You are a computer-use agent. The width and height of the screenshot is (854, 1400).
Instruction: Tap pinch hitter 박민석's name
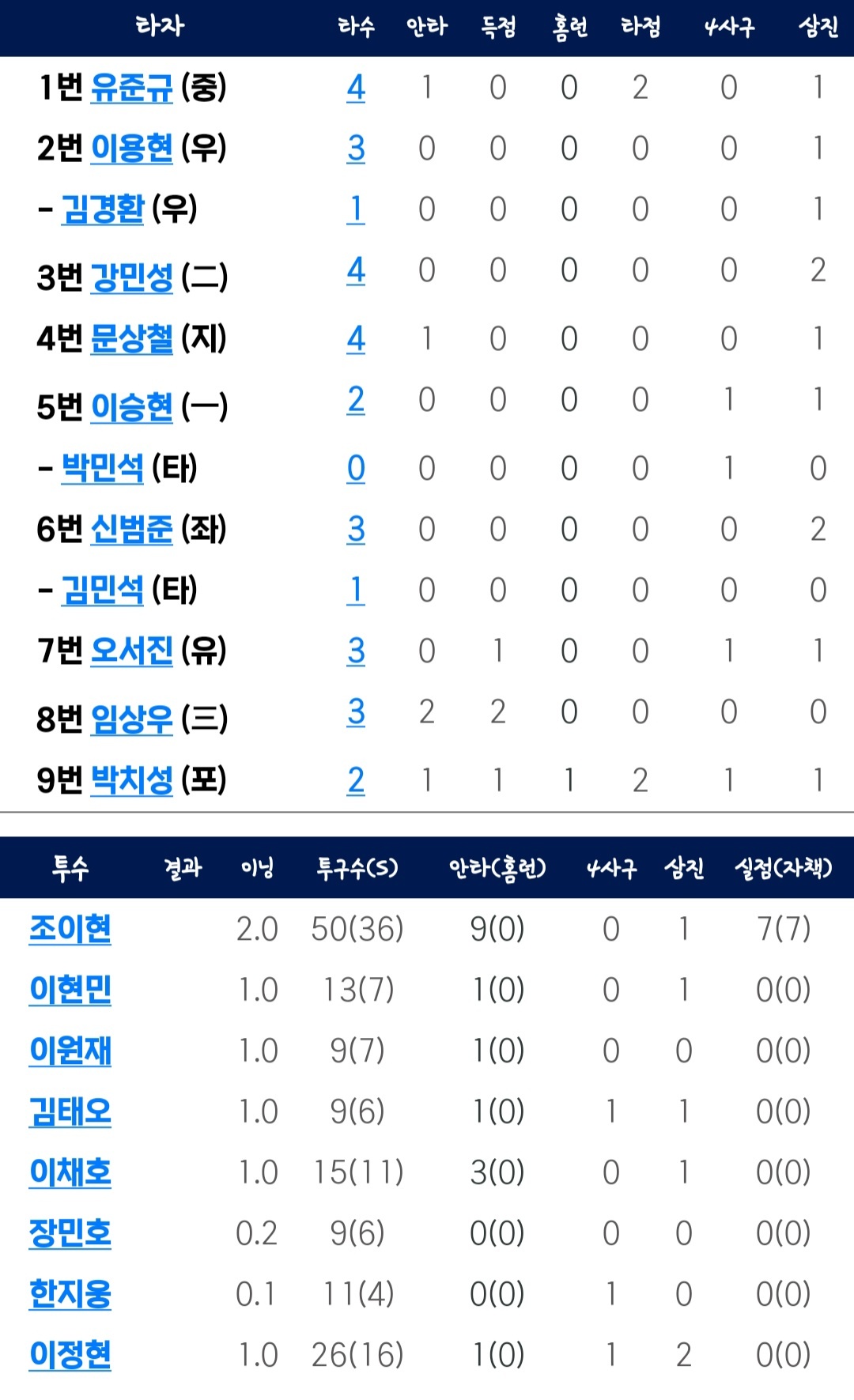point(102,468)
